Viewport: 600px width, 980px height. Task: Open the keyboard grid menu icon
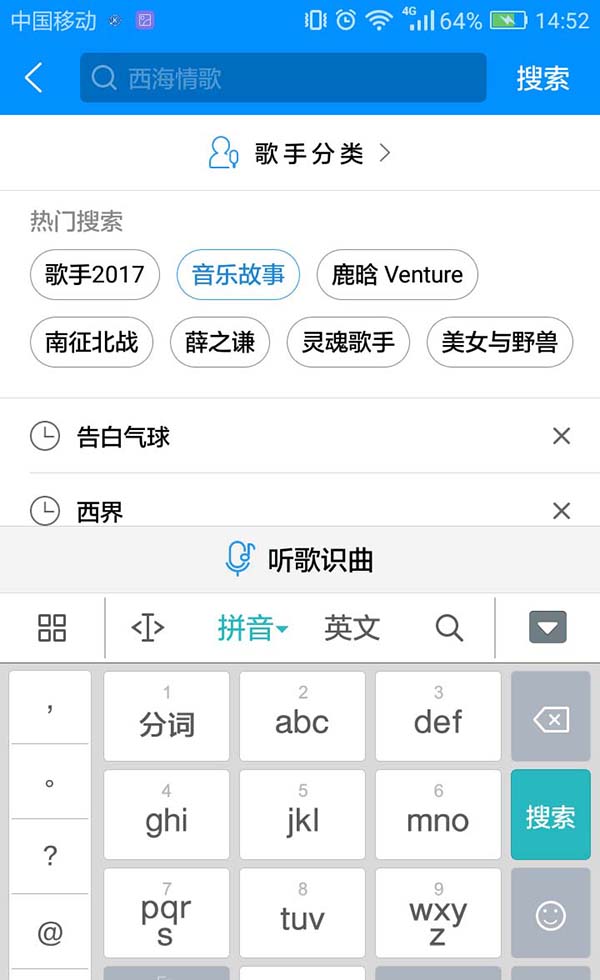pos(52,628)
